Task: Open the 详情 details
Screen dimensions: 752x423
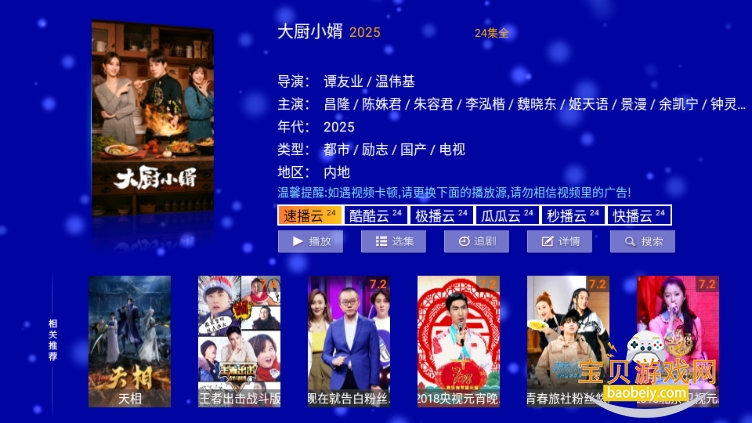Action: point(559,241)
